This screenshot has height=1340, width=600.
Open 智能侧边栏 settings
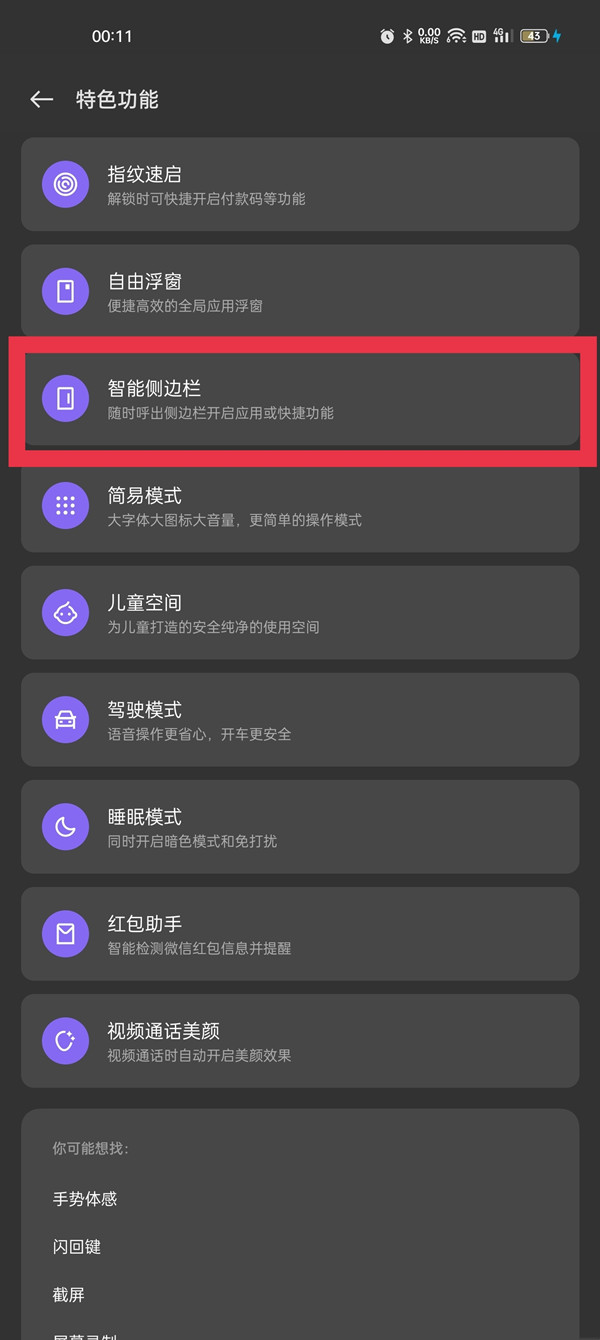coord(300,399)
